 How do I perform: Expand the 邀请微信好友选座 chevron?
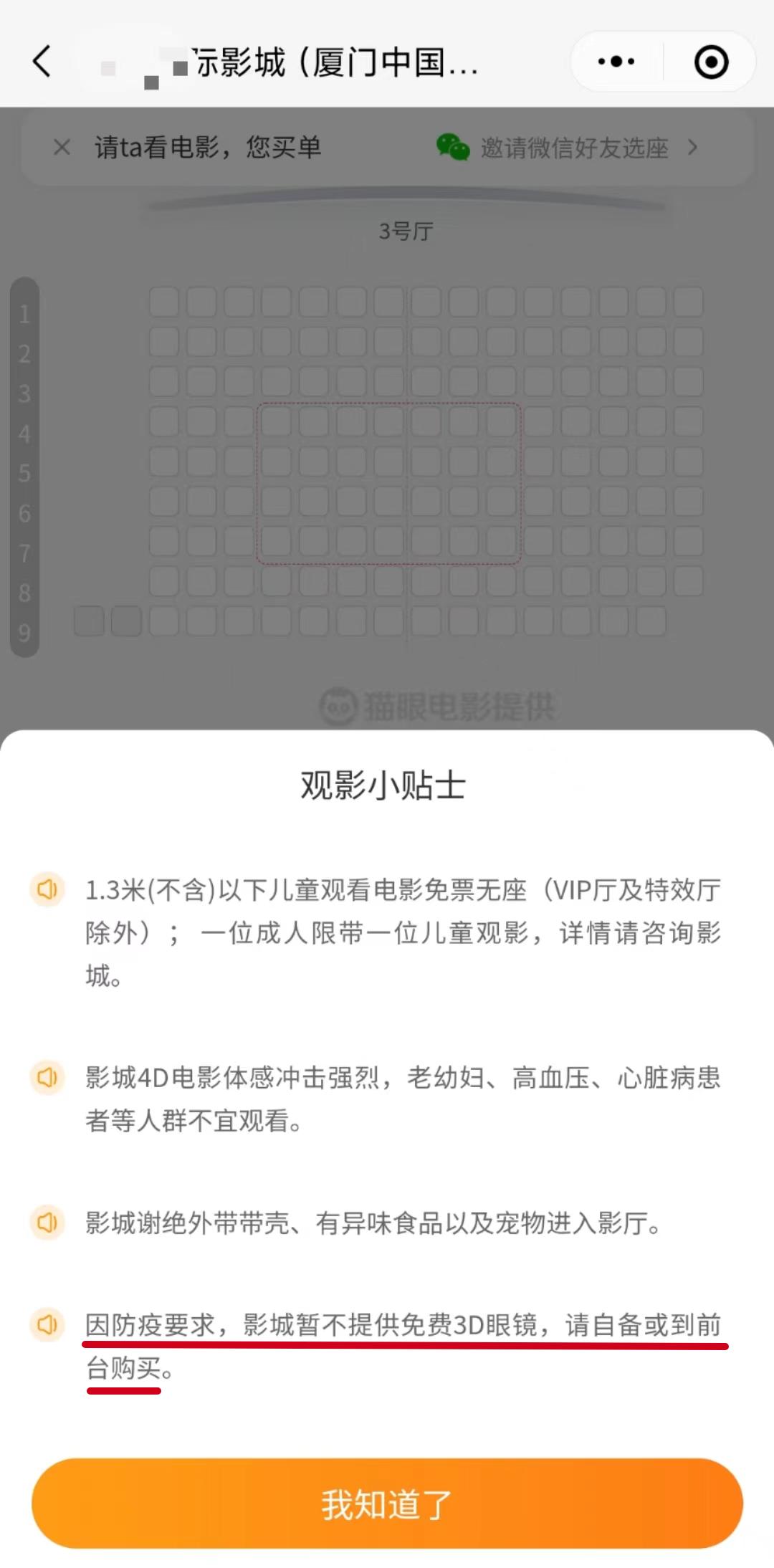coord(692,148)
